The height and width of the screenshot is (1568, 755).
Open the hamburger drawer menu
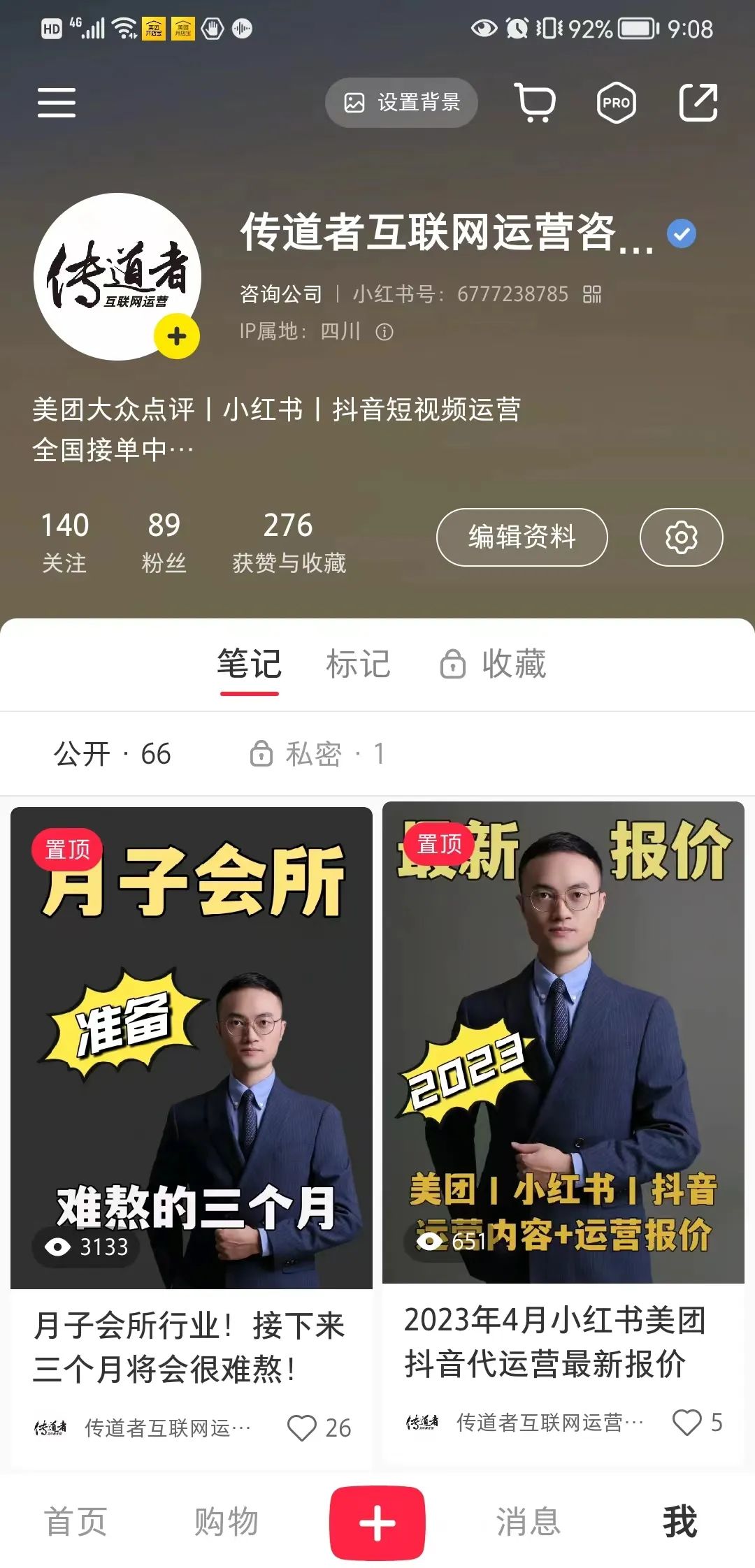coord(57,103)
